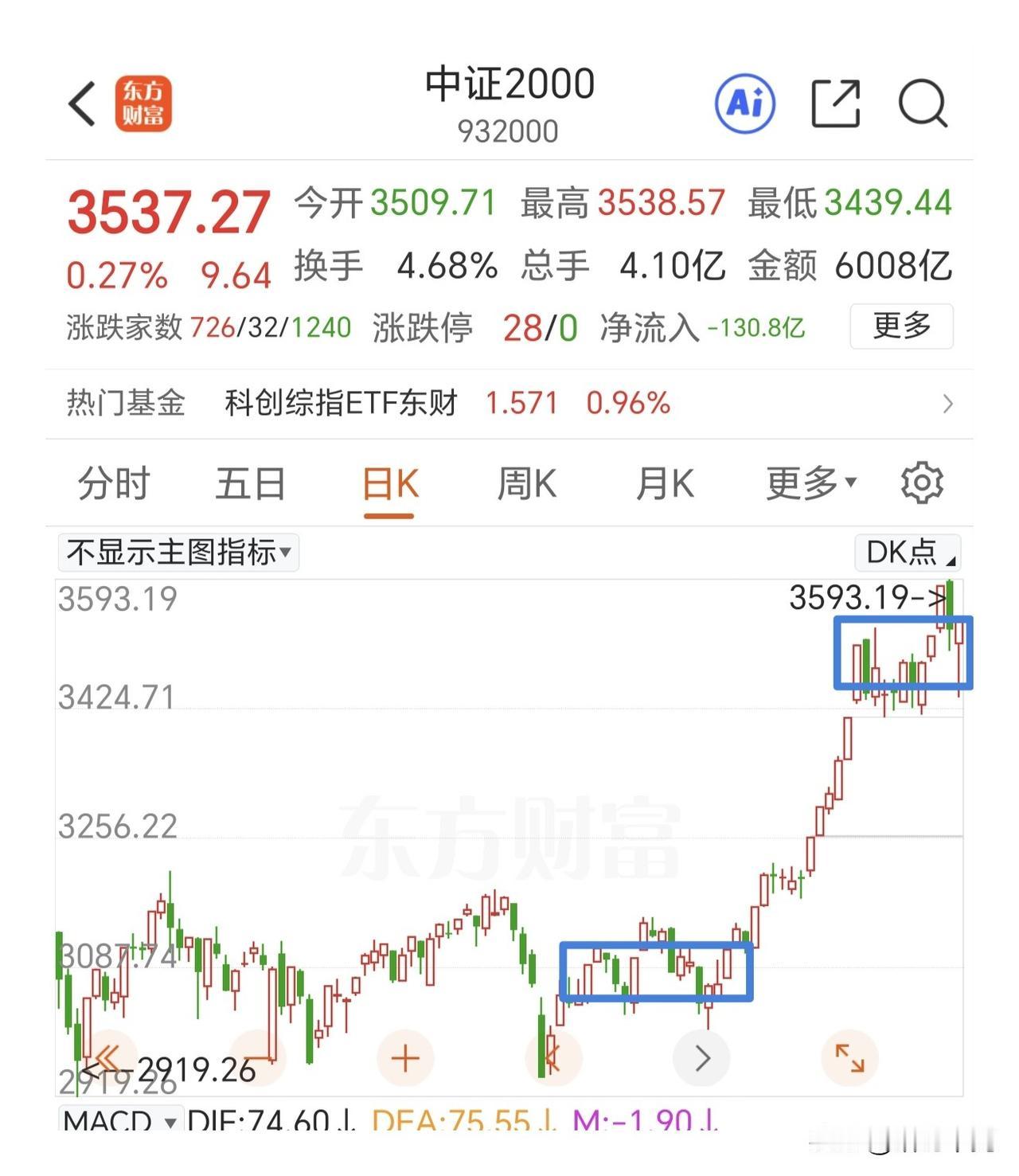The width and height of the screenshot is (1019, 1176).
Task: Enter fullscreen chart with the expand arrows icon
Action: pyautogui.click(x=849, y=1059)
